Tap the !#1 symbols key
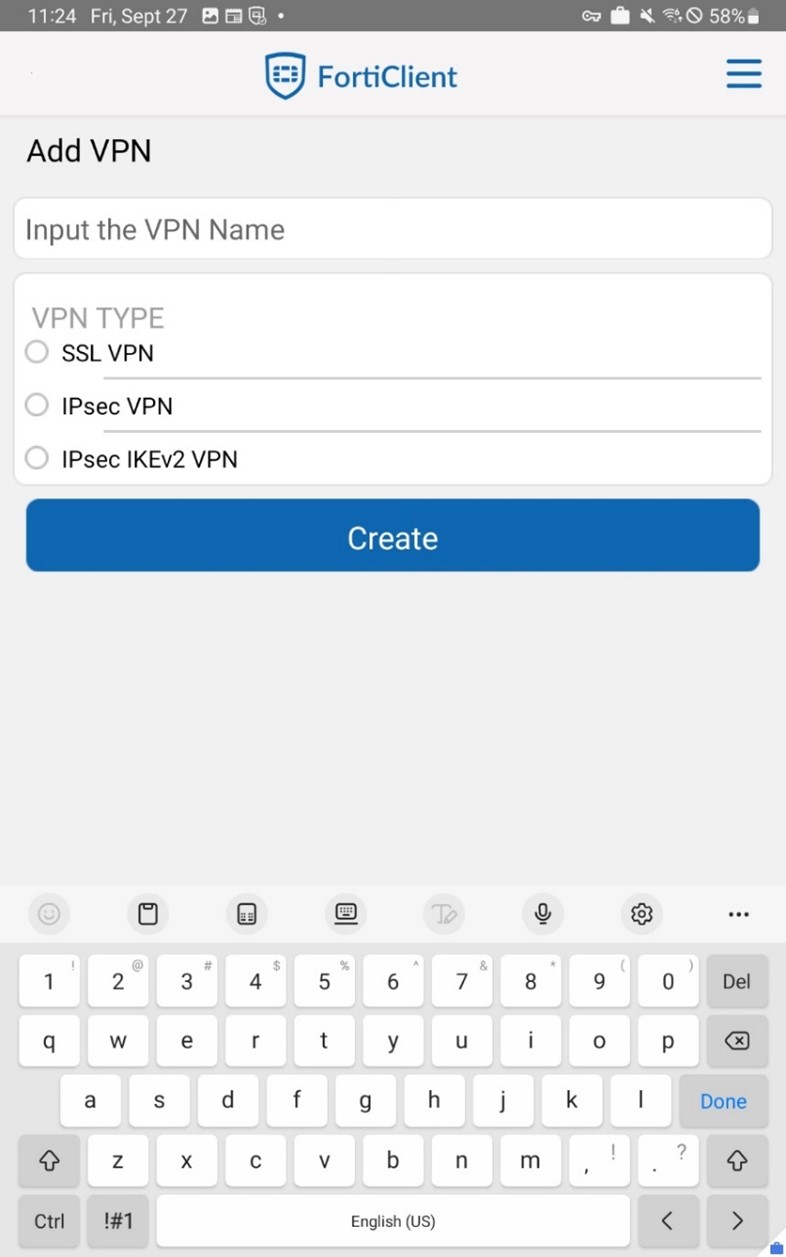The height and width of the screenshot is (1257, 786). click(118, 1221)
